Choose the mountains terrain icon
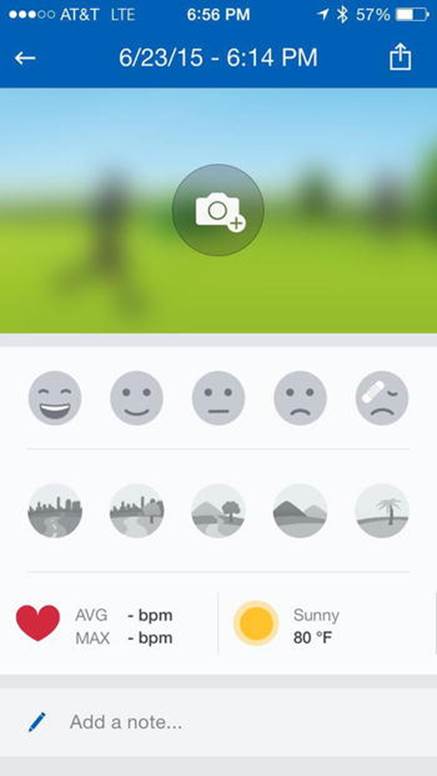 pyautogui.click(x=300, y=511)
